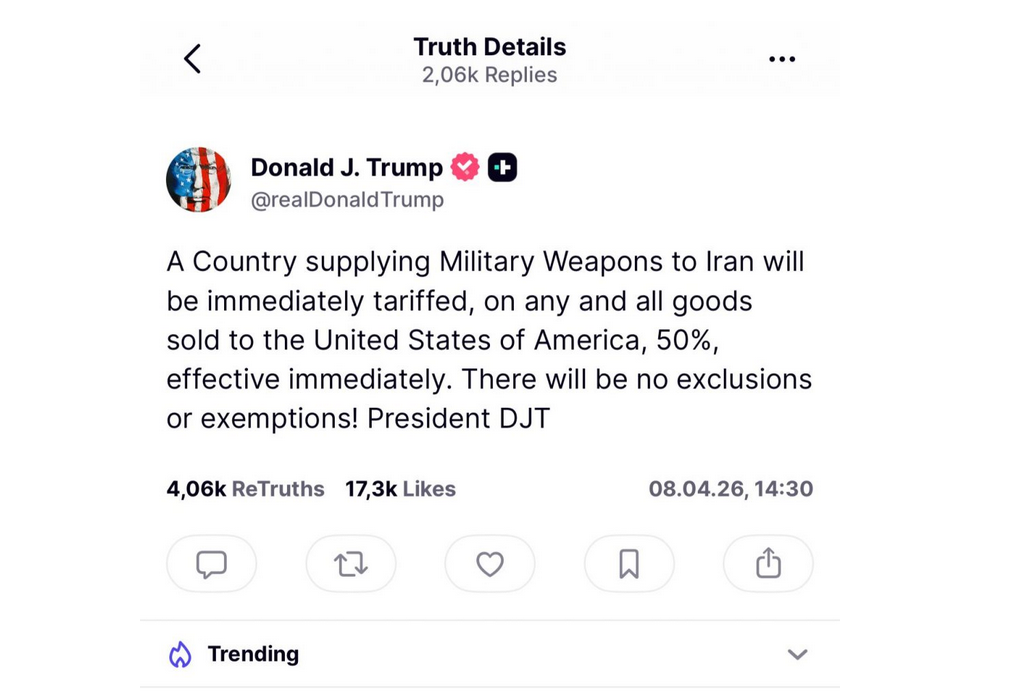Open Donald J. Trump's profile picture

[198, 180]
